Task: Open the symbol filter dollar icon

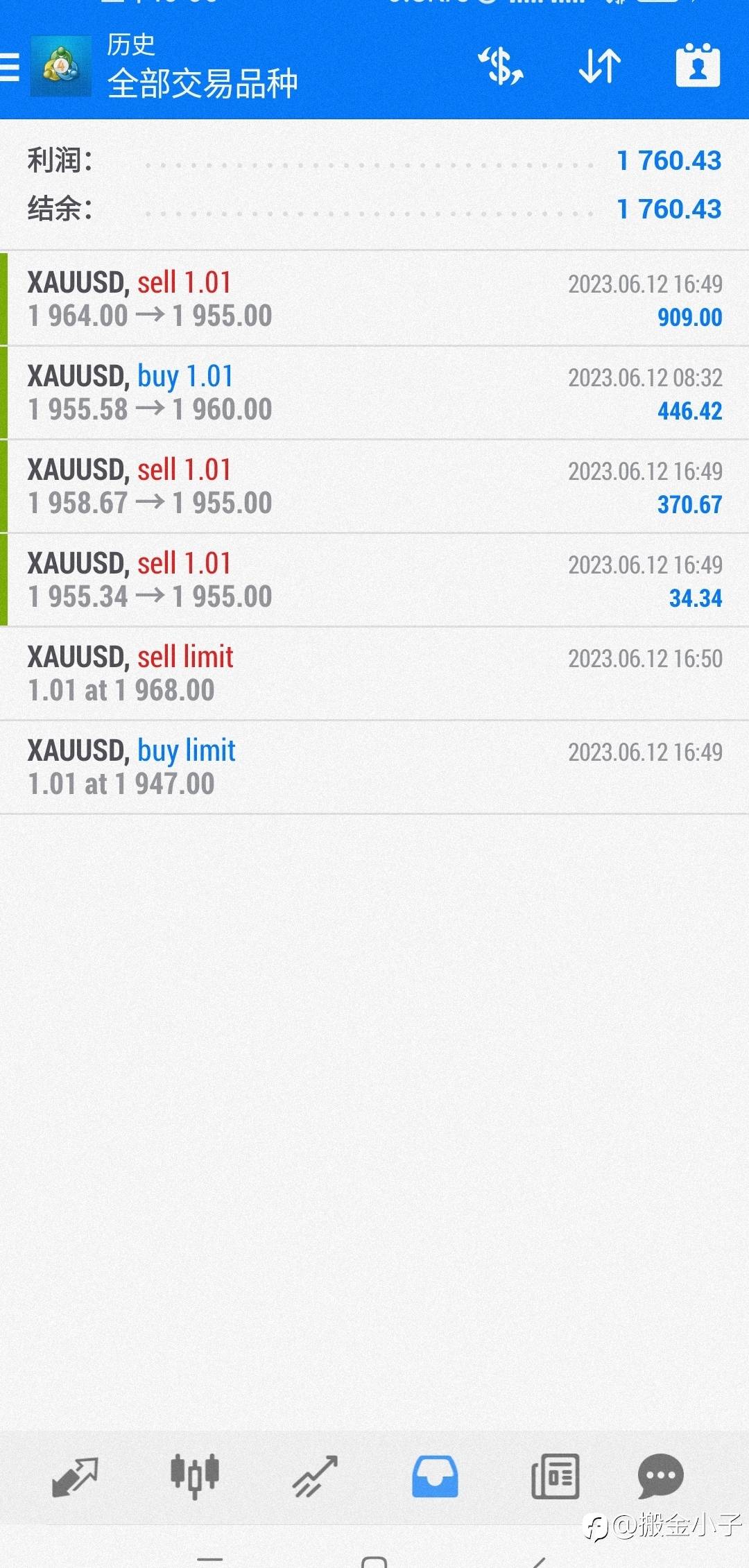Action: click(x=501, y=67)
